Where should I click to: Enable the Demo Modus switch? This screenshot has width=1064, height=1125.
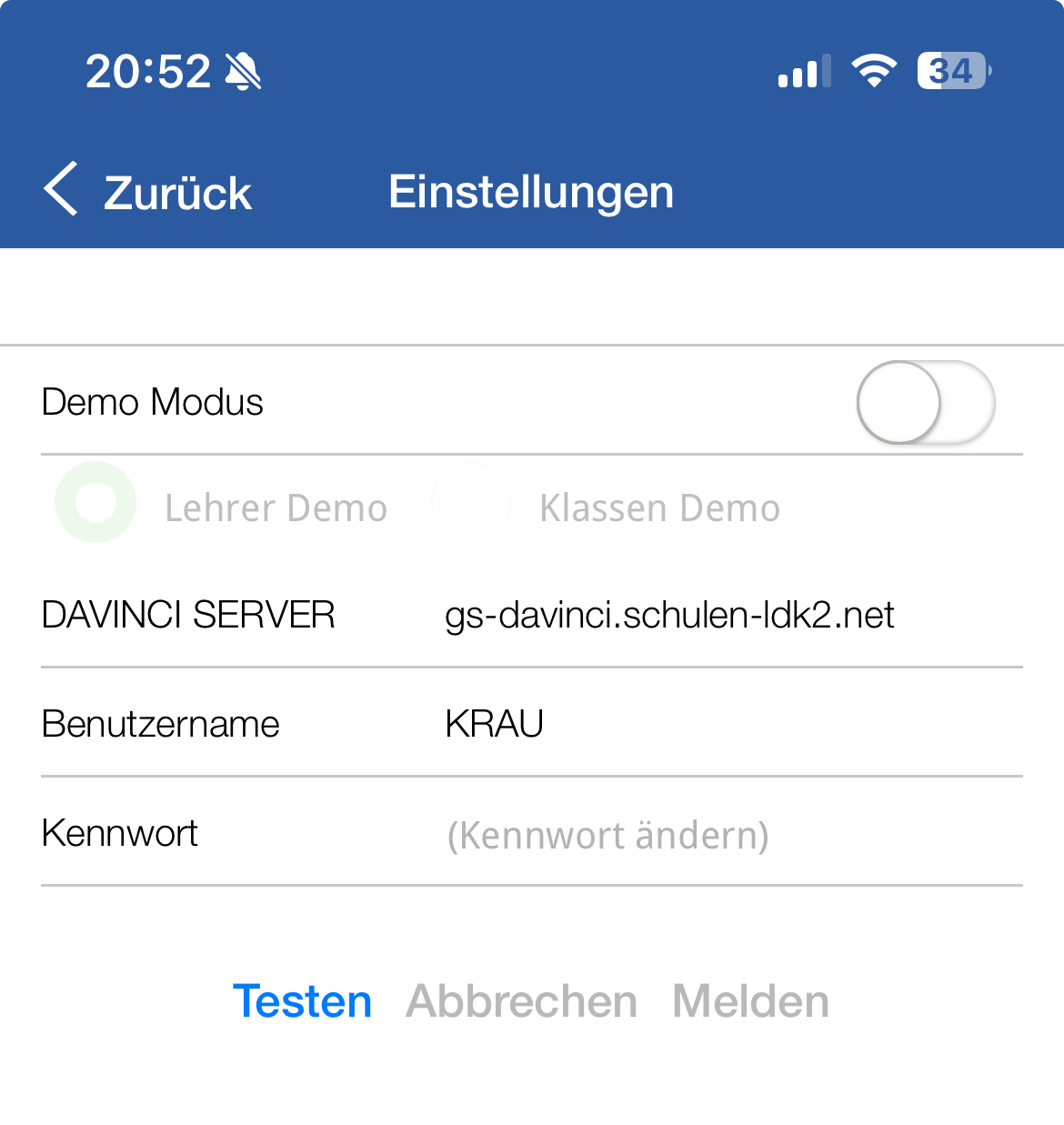[x=925, y=403]
